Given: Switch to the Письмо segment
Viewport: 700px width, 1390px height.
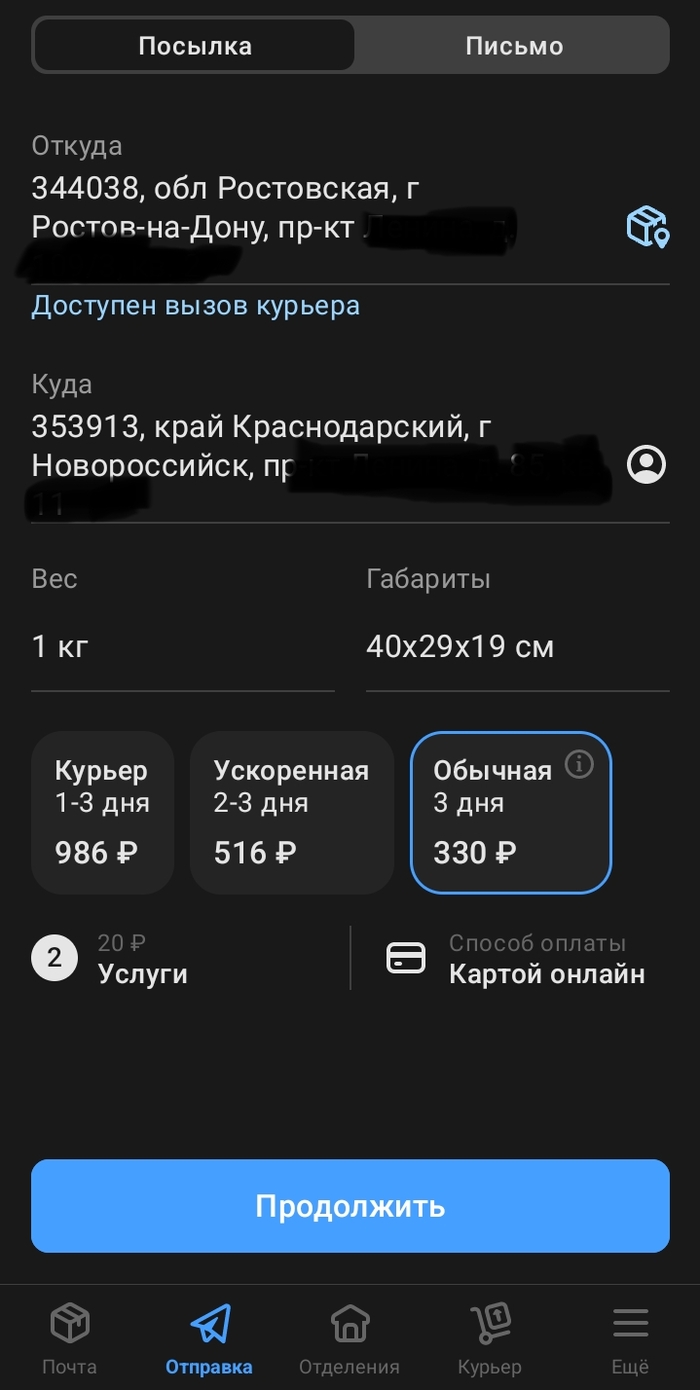Looking at the screenshot, I should [x=513, y=46].
